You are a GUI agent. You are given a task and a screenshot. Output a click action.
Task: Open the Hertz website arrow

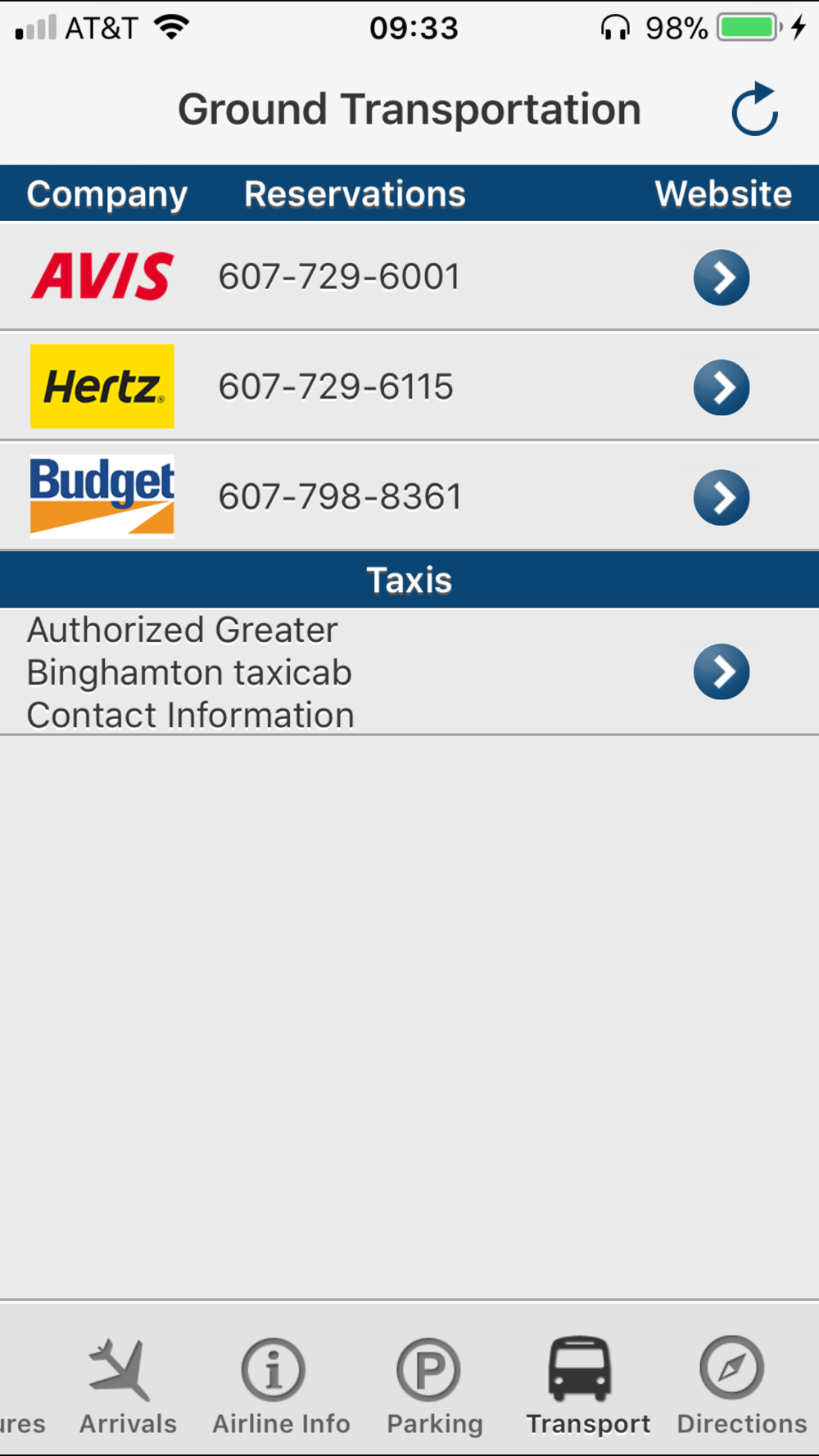tap(722, 387)
